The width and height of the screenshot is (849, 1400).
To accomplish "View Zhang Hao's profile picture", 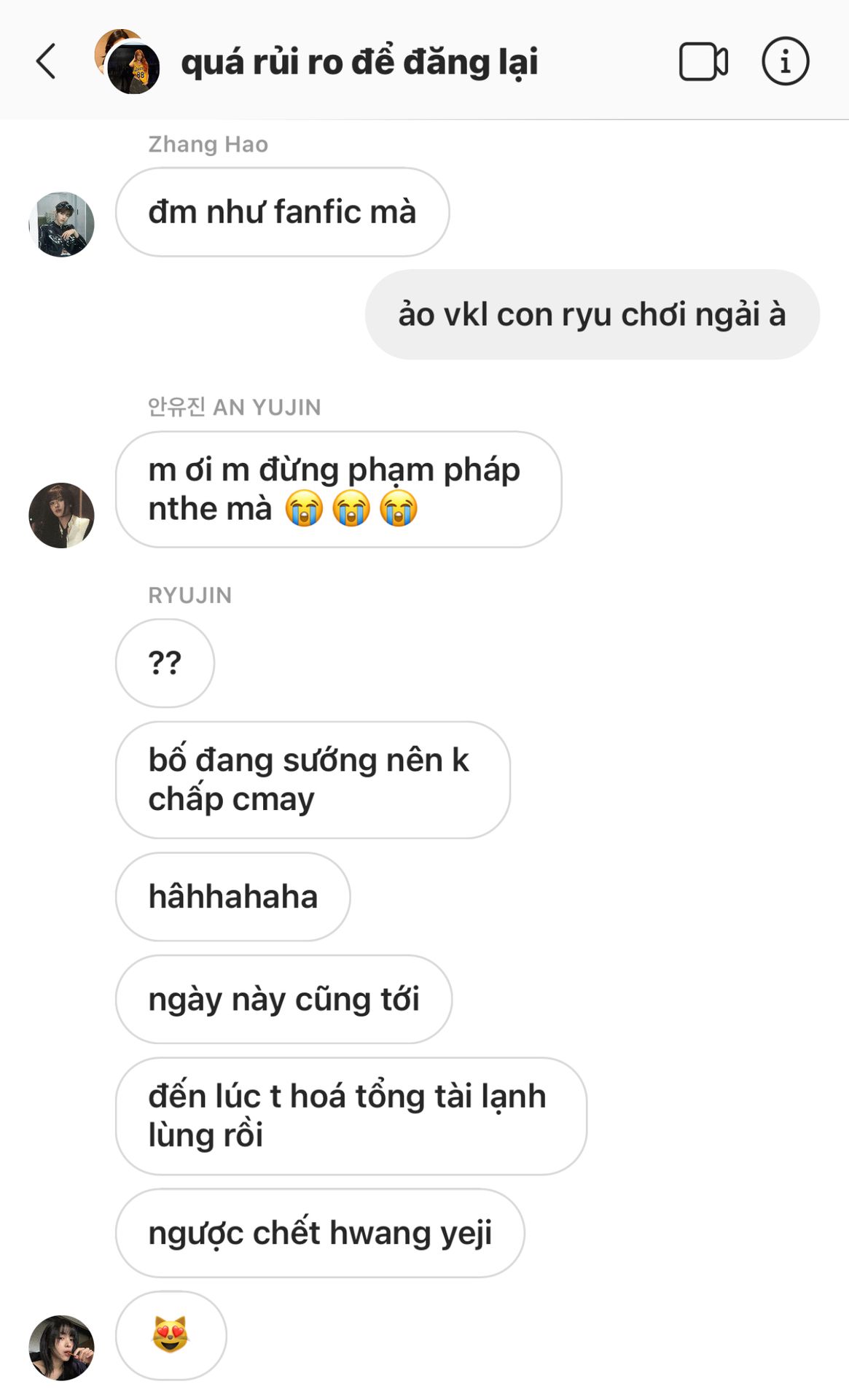I will tap(61, 225).
